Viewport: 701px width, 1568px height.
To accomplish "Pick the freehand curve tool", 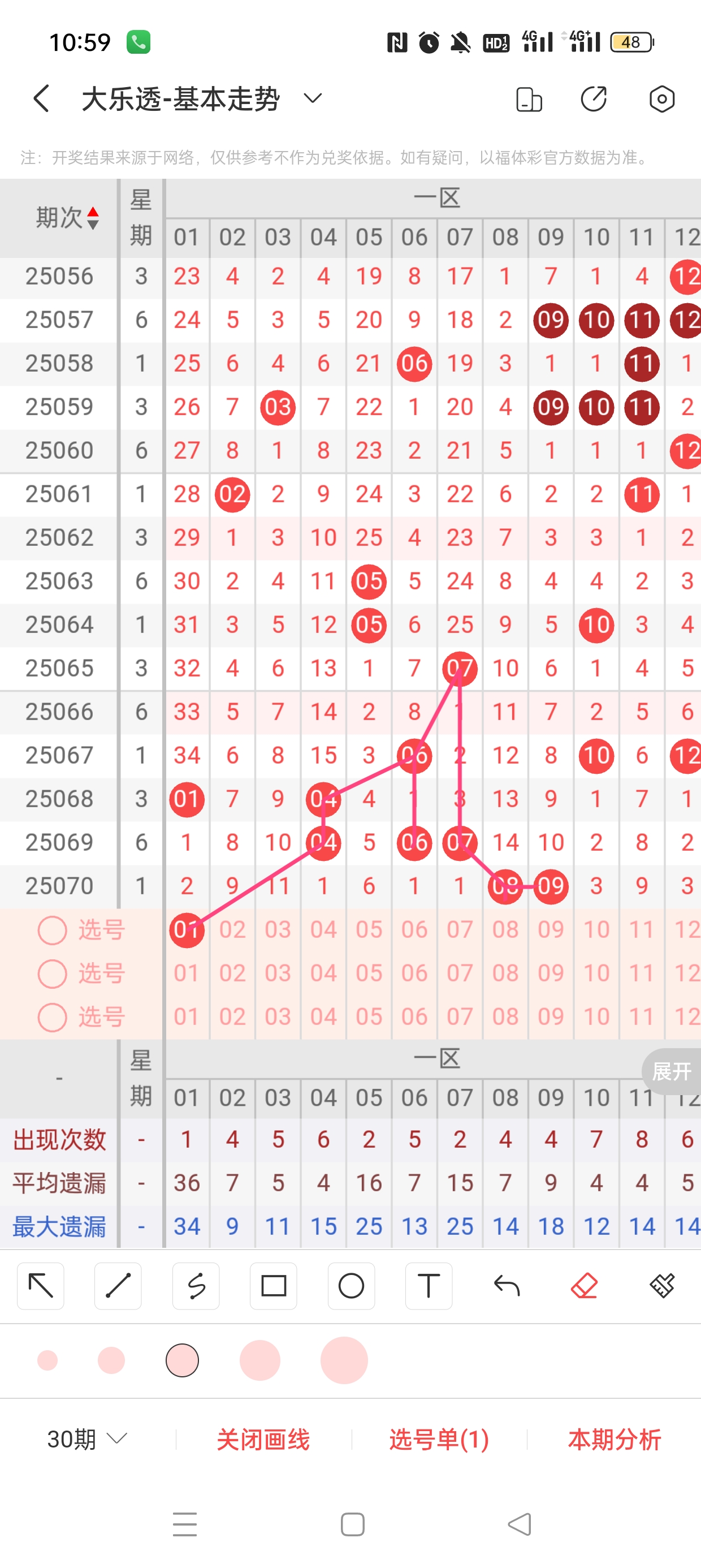I will click(196, 1286).
